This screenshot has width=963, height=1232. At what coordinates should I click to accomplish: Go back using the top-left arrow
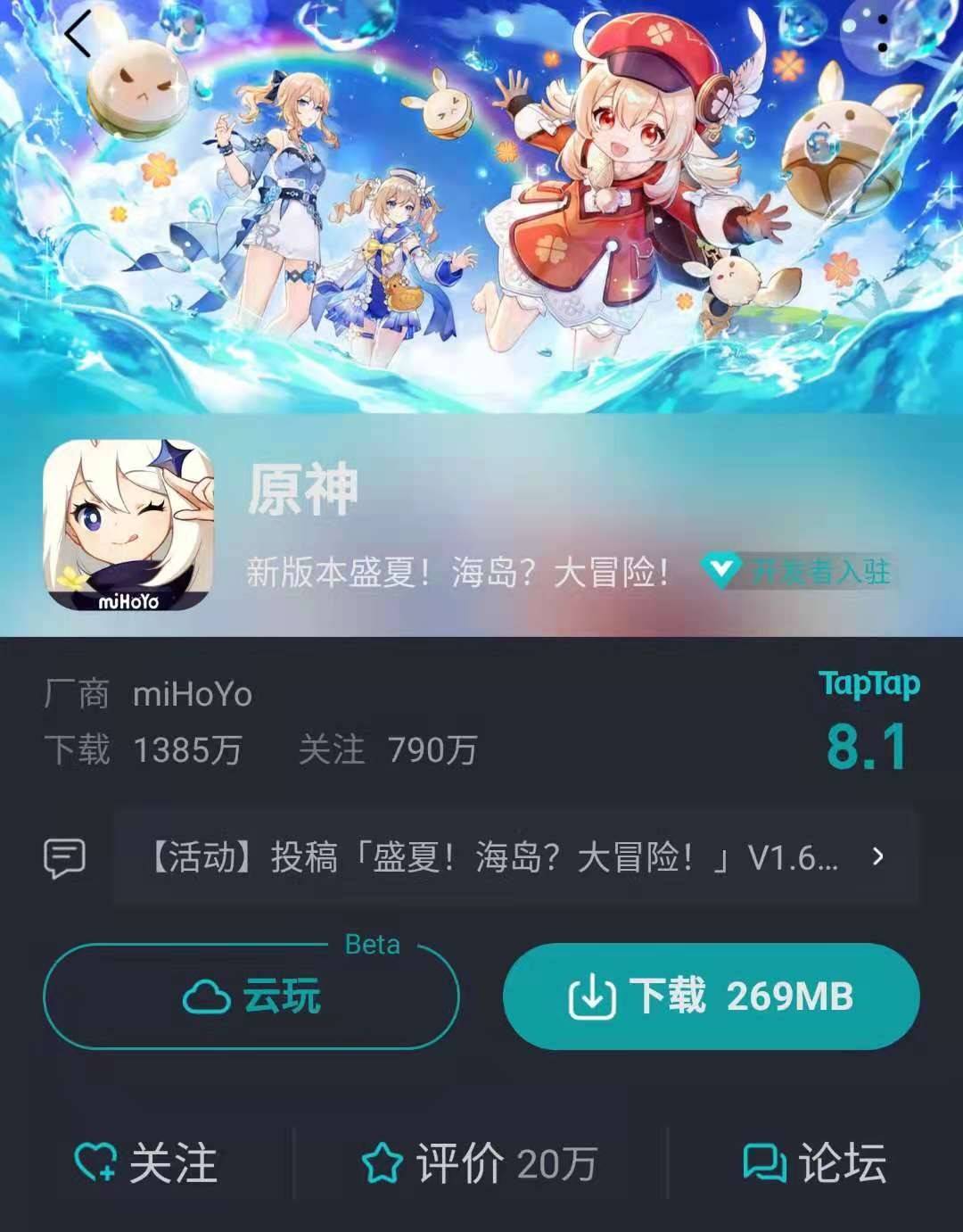click(x=78, y=36)
